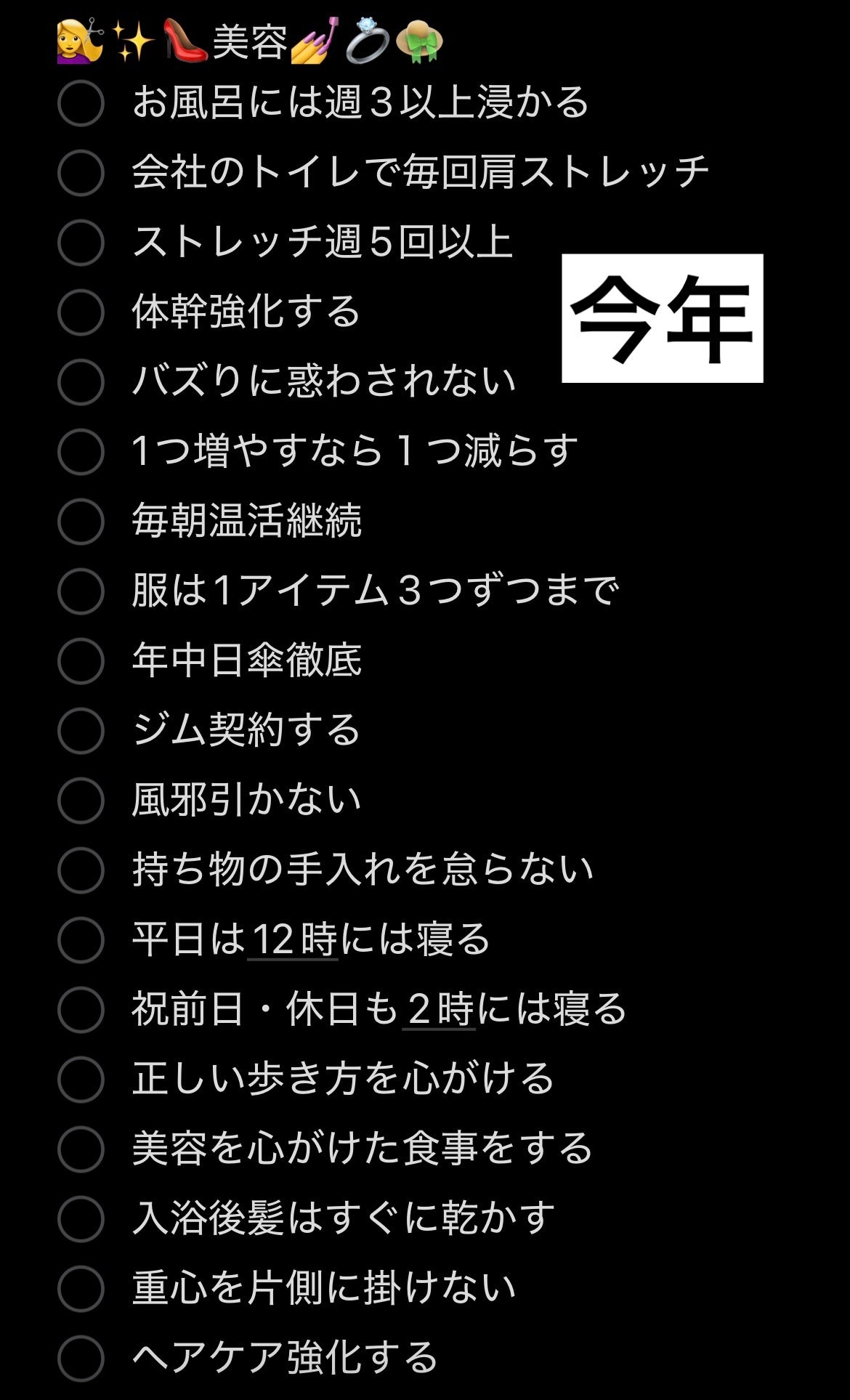Image resolution: width=850 pixels, height=1400 pixels.
Task: Tick the ストレッチ週5回以上 checkbox
Action: point(81,243)
